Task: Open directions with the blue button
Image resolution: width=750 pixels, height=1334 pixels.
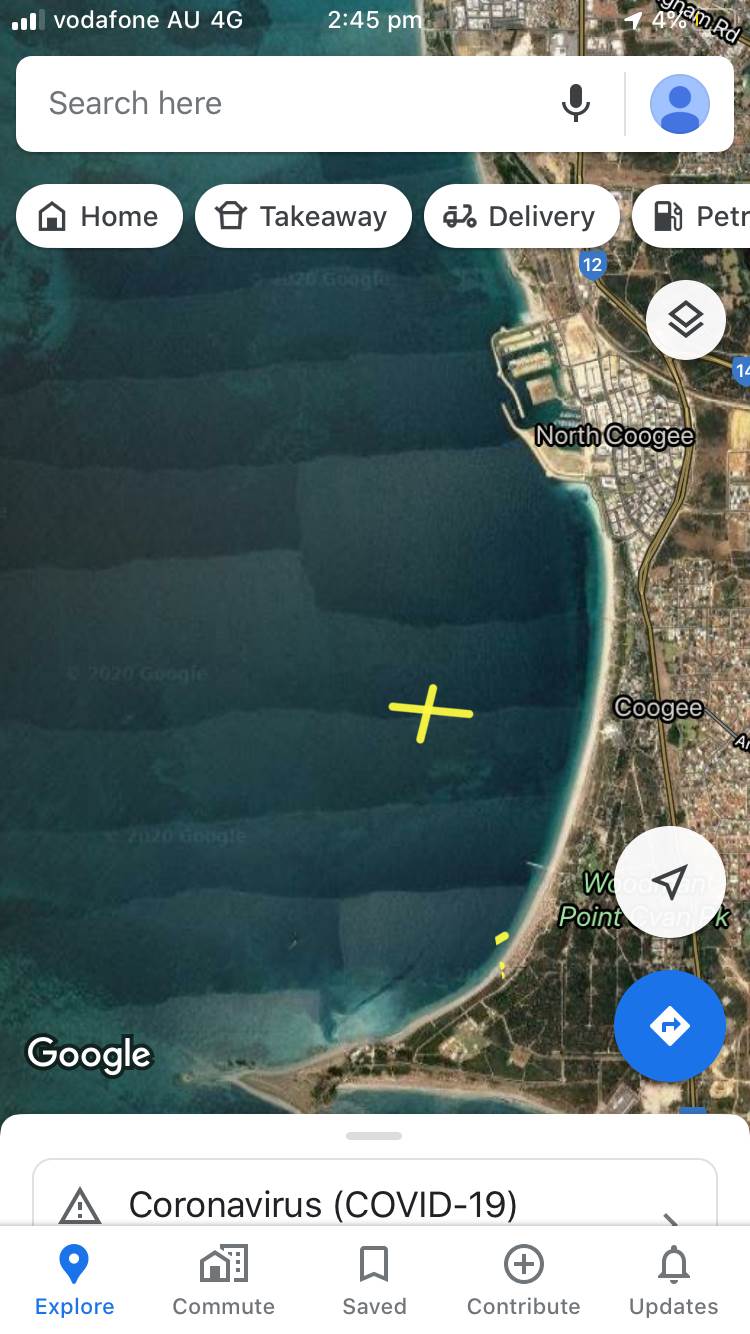Action: click(x=669, y=1025)
